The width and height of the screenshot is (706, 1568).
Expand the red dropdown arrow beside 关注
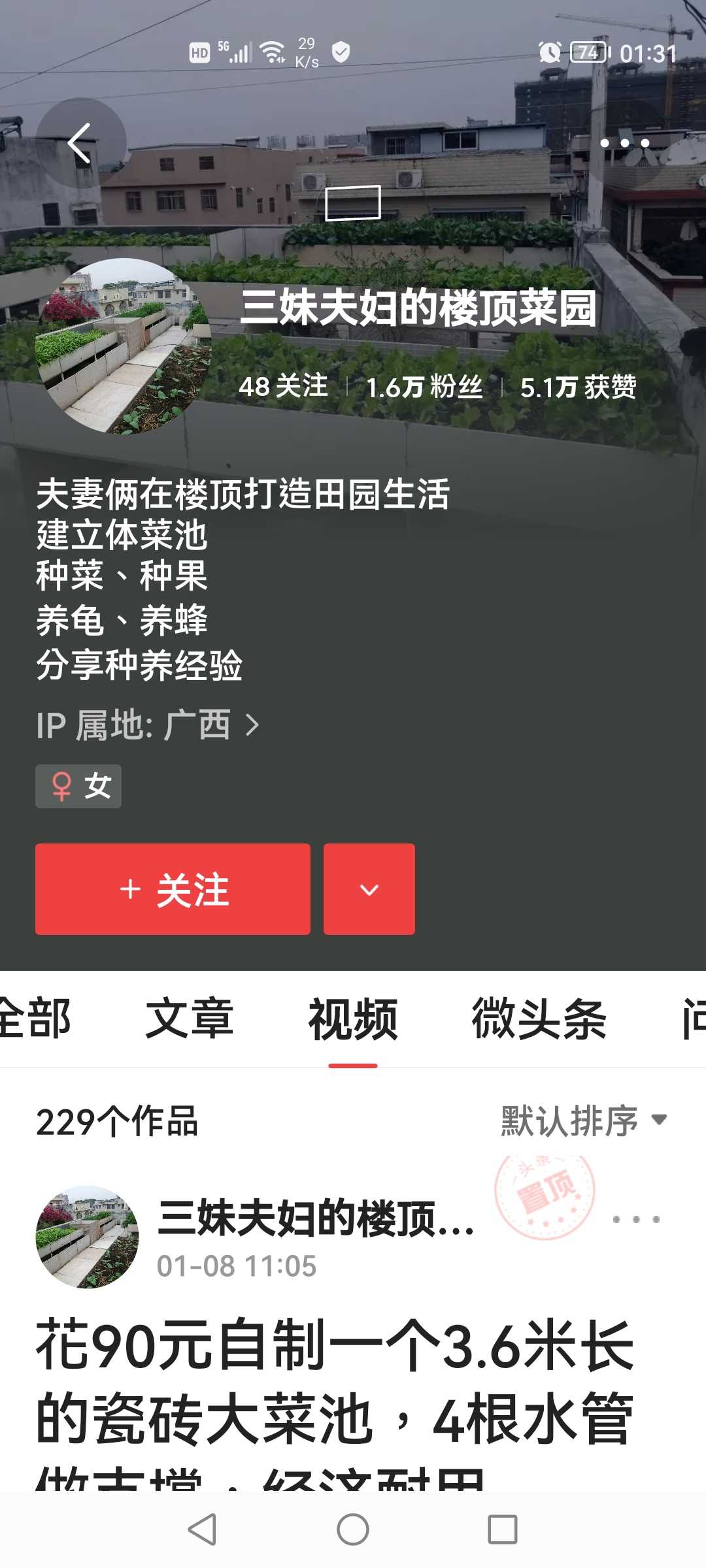pyautogui.click(x=369, y=889)
